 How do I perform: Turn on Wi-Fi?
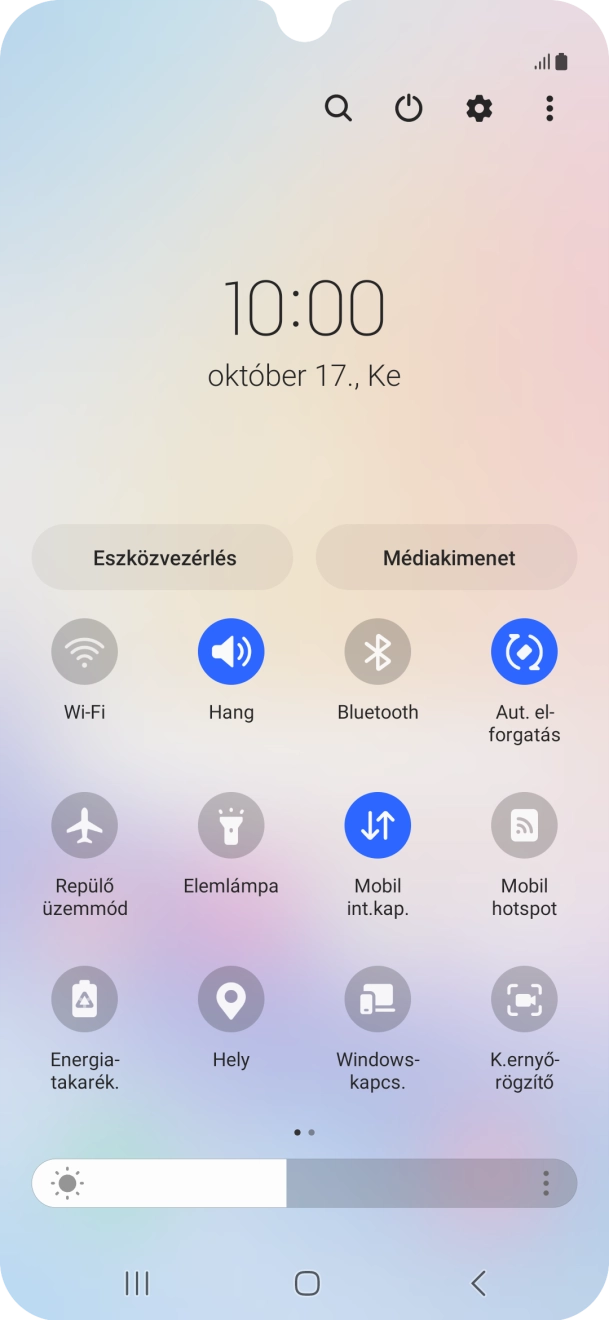pos(84,652)
